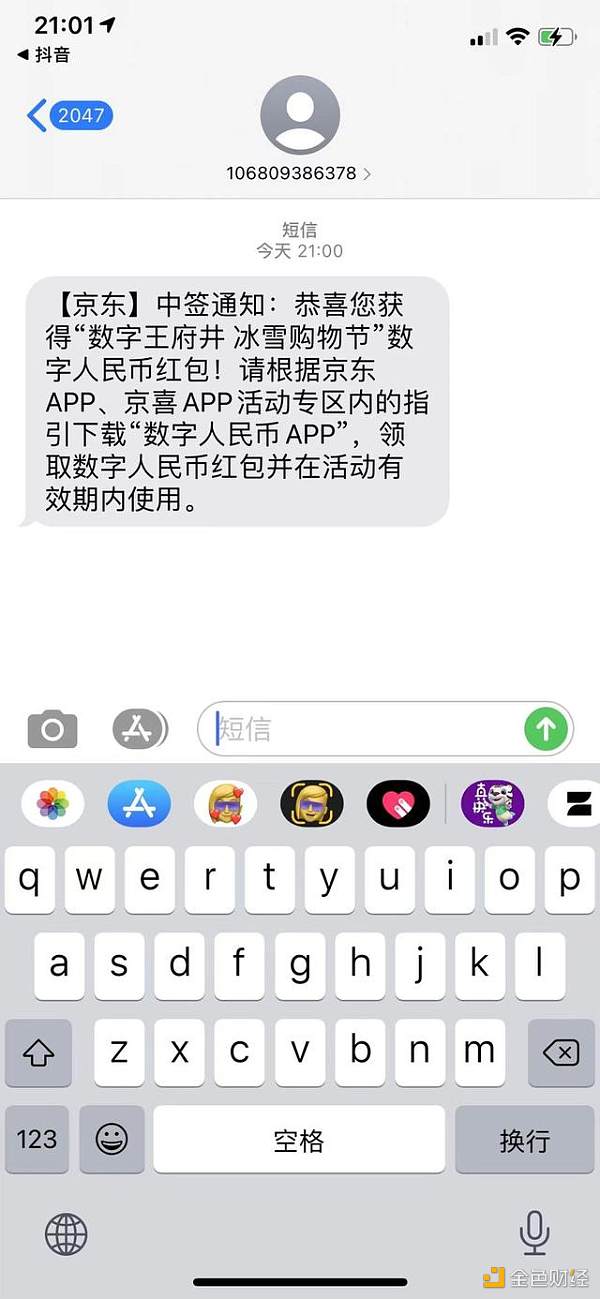Start dictation with the microphone key
The width and height of the screenshot is (600, 1299).
click(x=534, y=1233)
